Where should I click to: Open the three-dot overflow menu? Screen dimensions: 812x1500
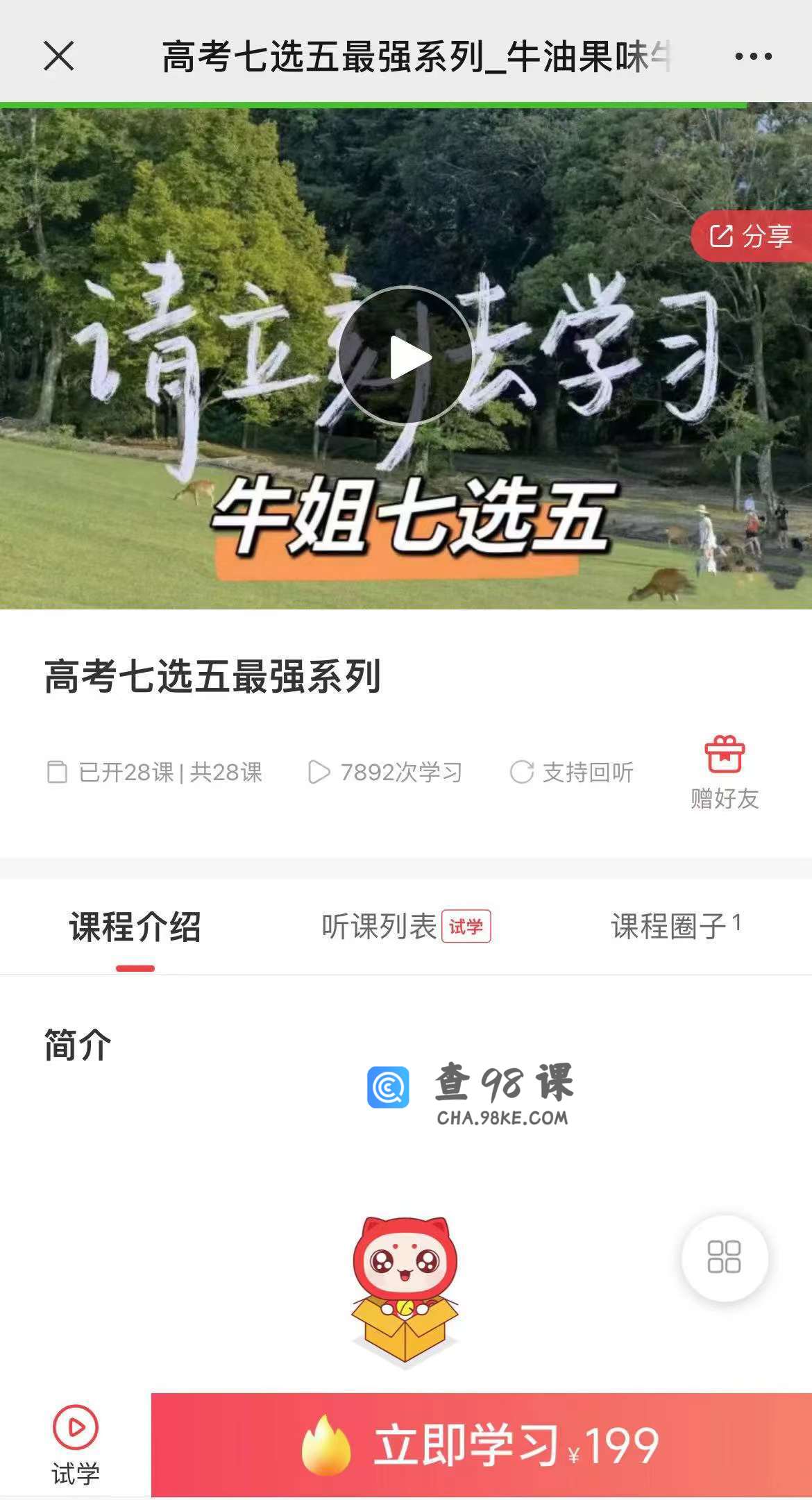(754, 56)
